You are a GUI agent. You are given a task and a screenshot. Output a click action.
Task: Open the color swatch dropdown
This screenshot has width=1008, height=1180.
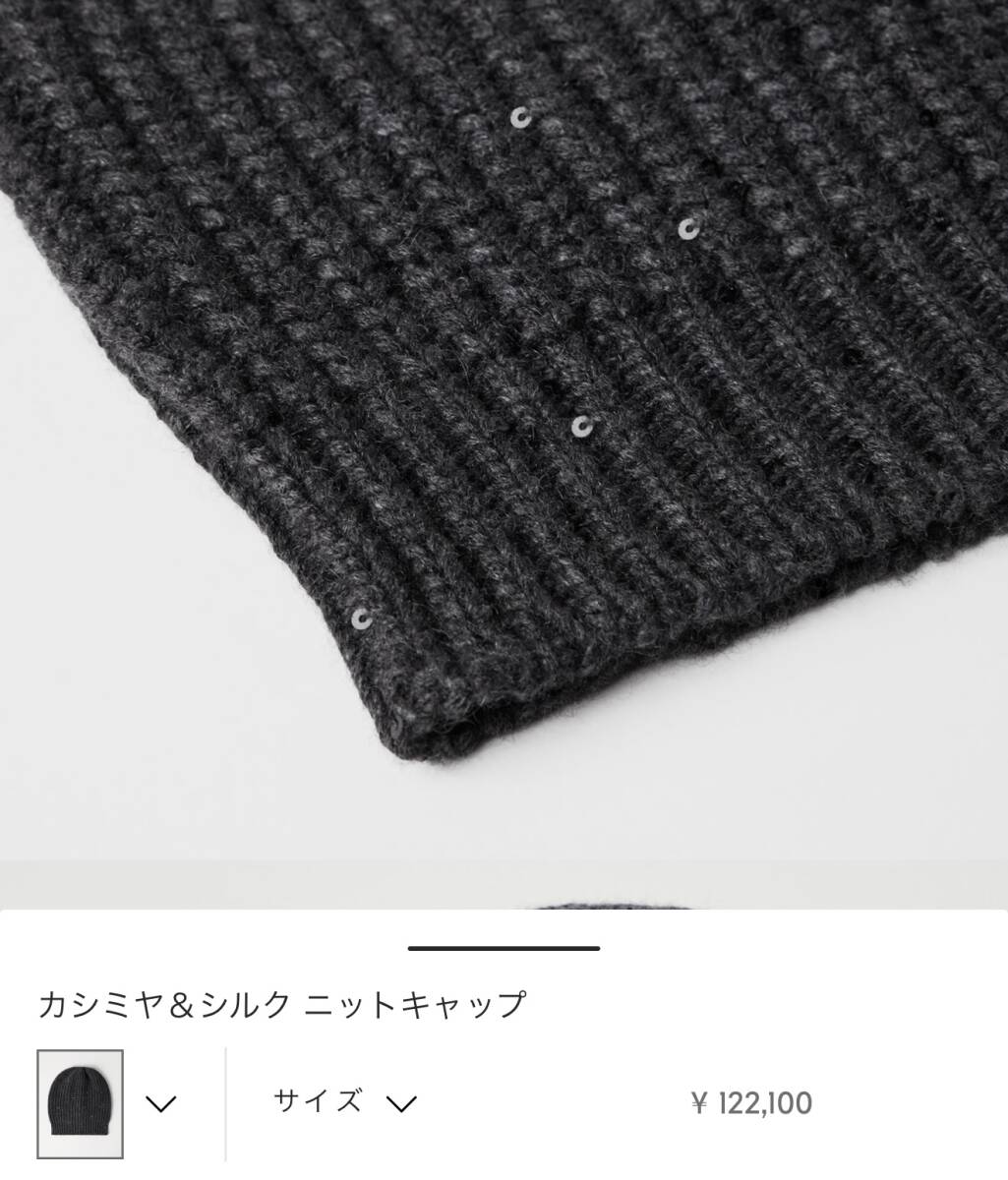pyautogui.click(x=161, y=1103)
